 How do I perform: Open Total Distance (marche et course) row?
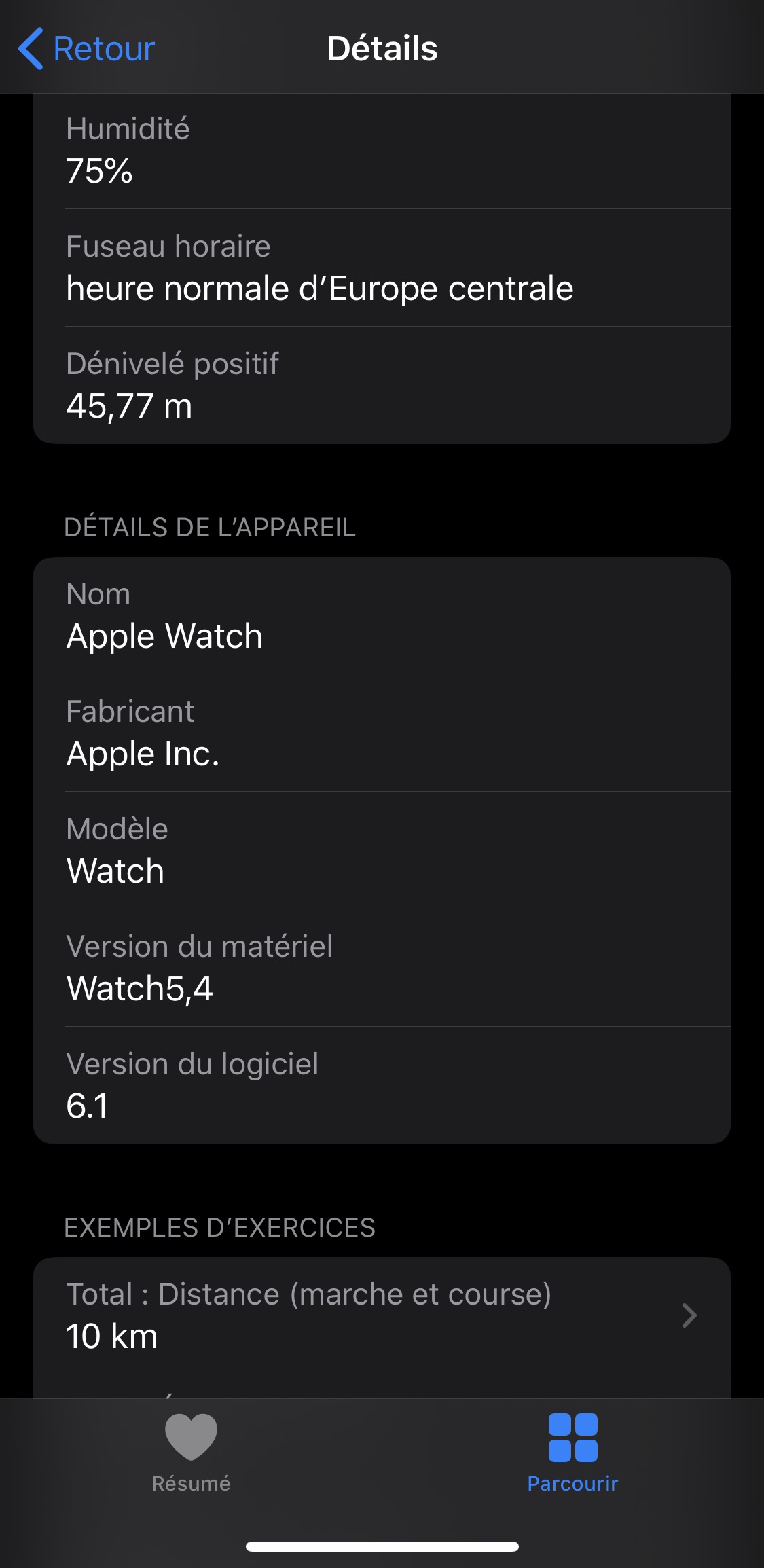coord(382,1315)
